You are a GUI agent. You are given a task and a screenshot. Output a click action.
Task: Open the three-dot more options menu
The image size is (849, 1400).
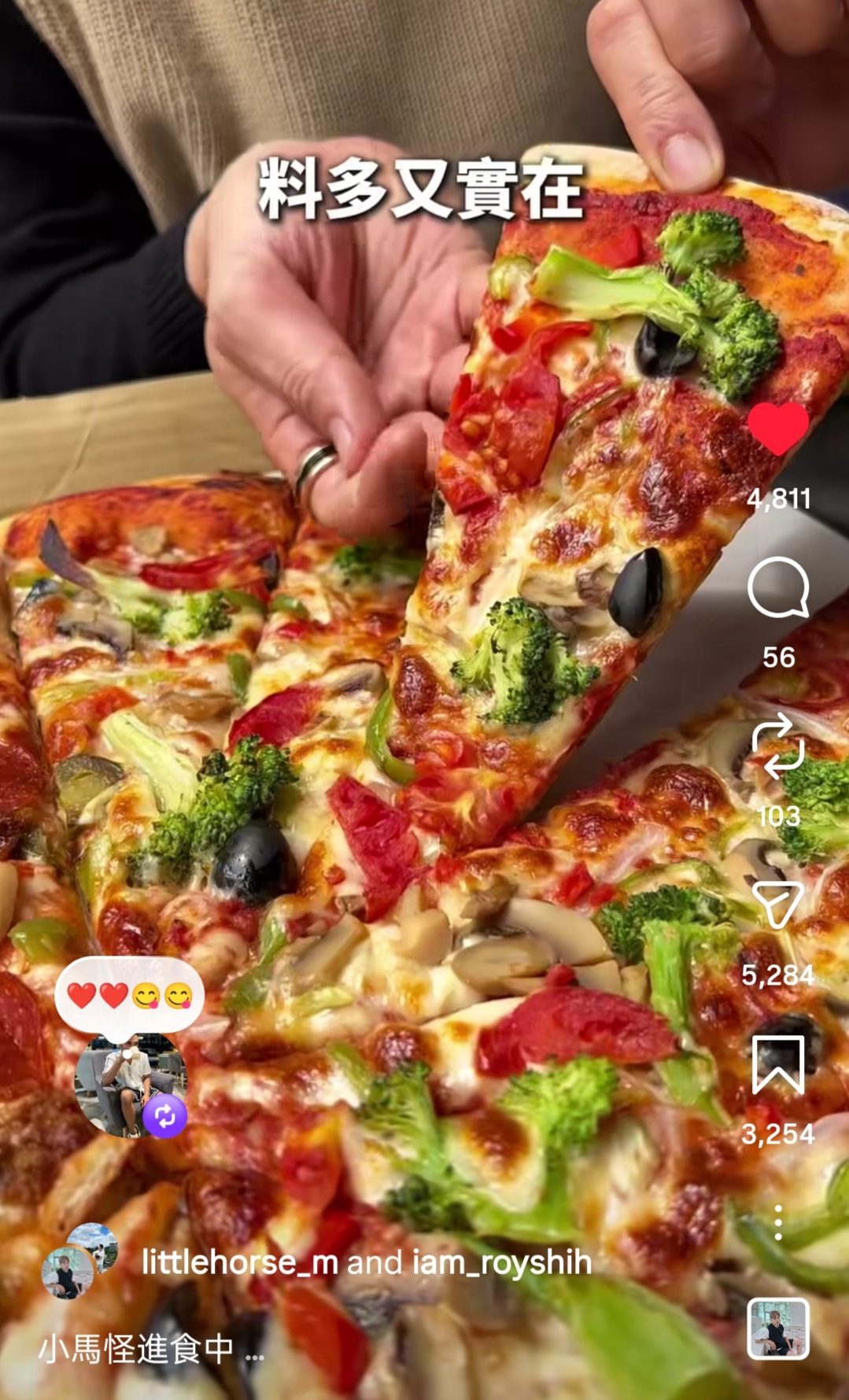[x=777, y=1223]
